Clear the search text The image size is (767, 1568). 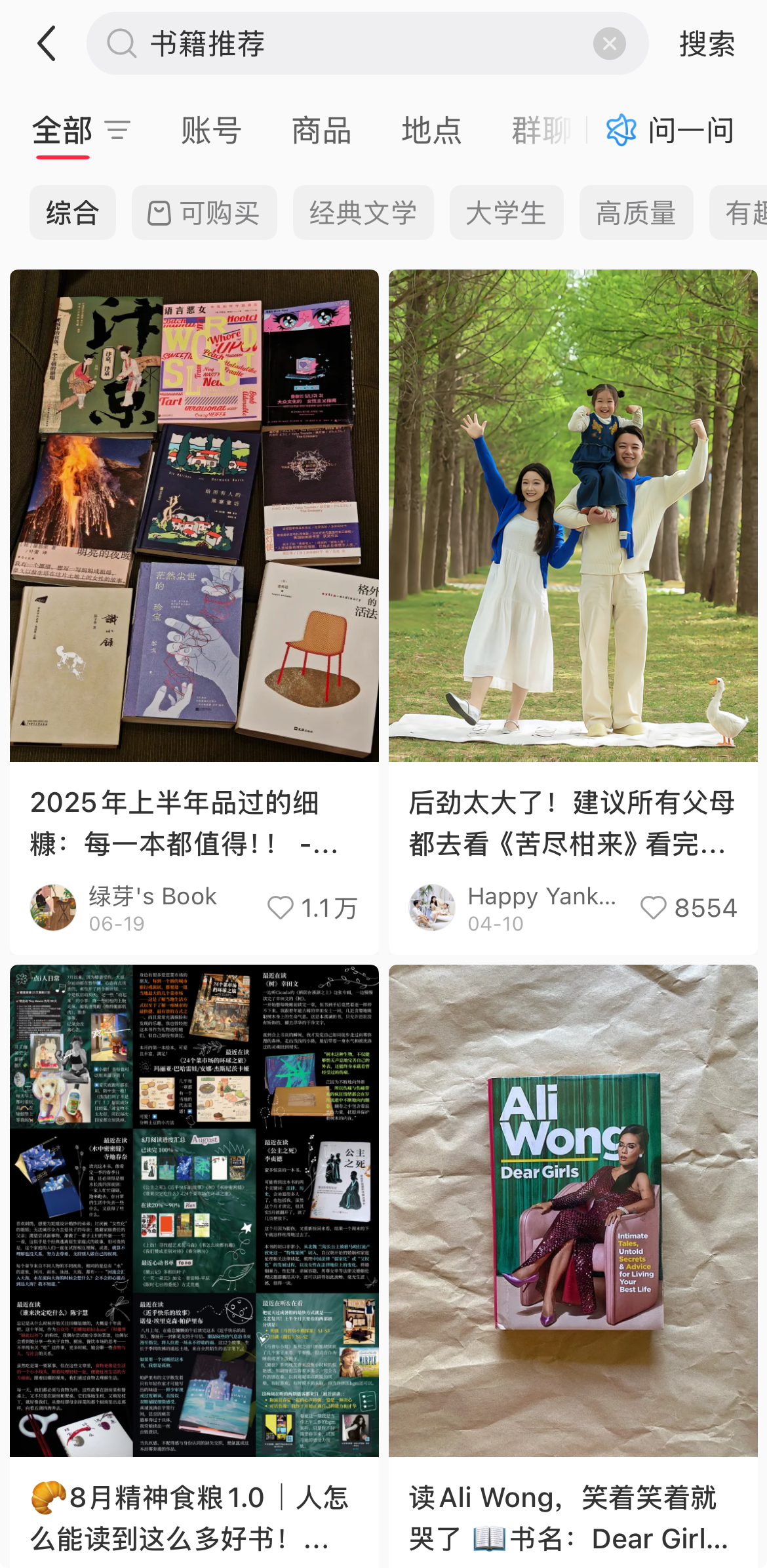pyautogui.click(x=609, y=44)
